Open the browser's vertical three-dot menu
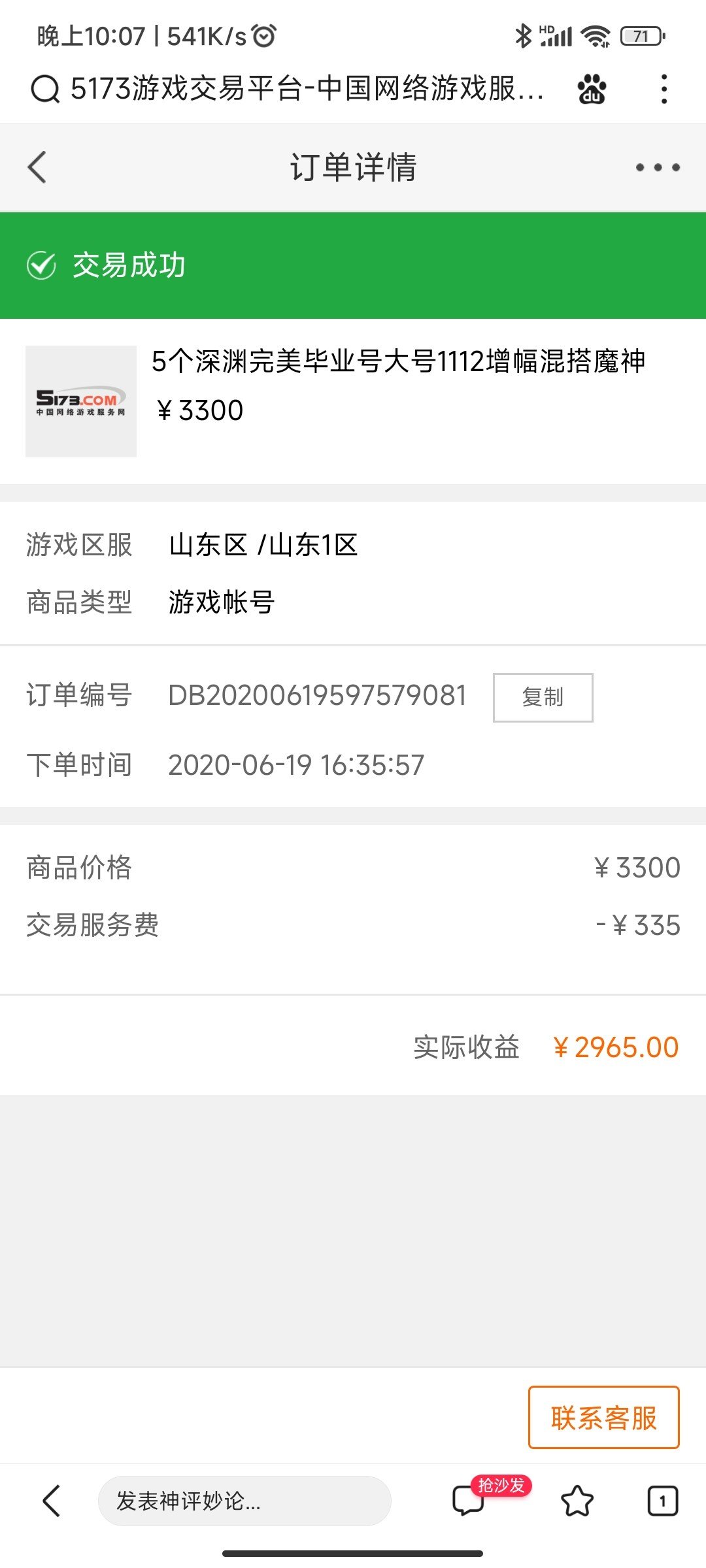 (664, 89)
